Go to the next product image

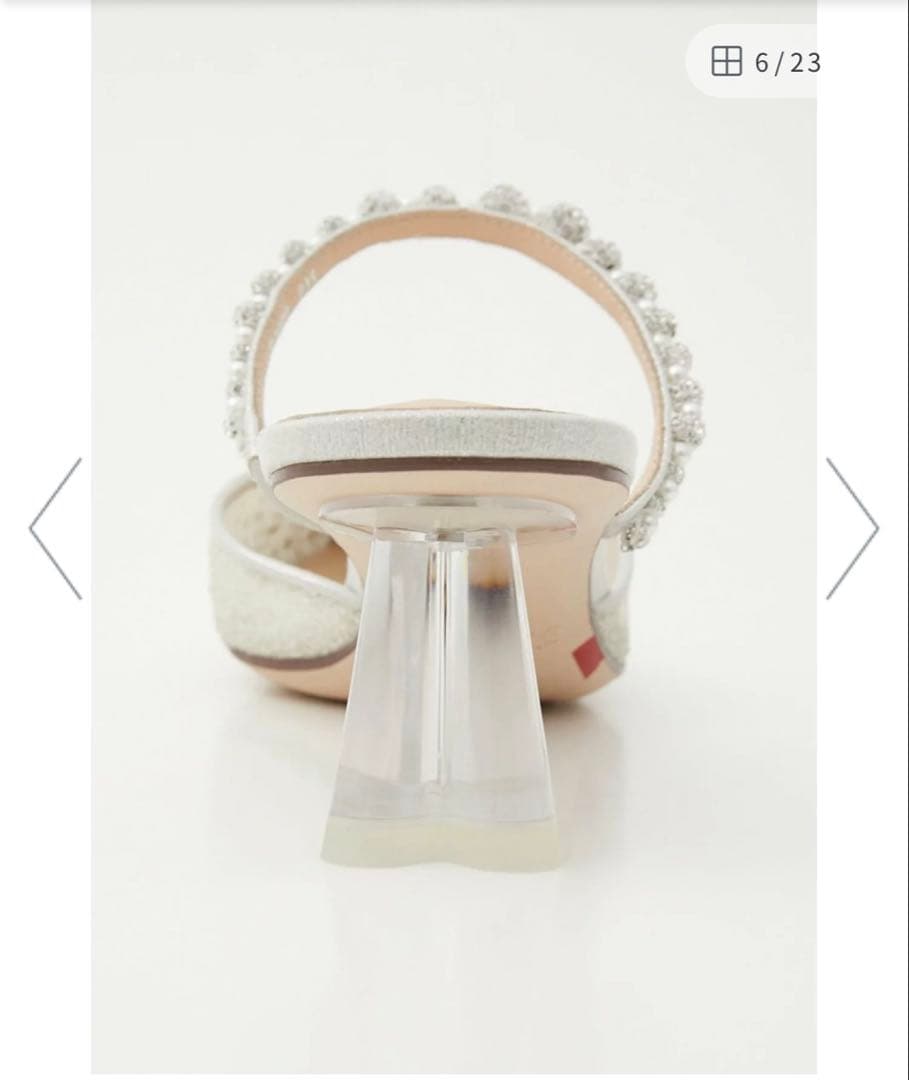pyautogui.click(x=852, y=528)
